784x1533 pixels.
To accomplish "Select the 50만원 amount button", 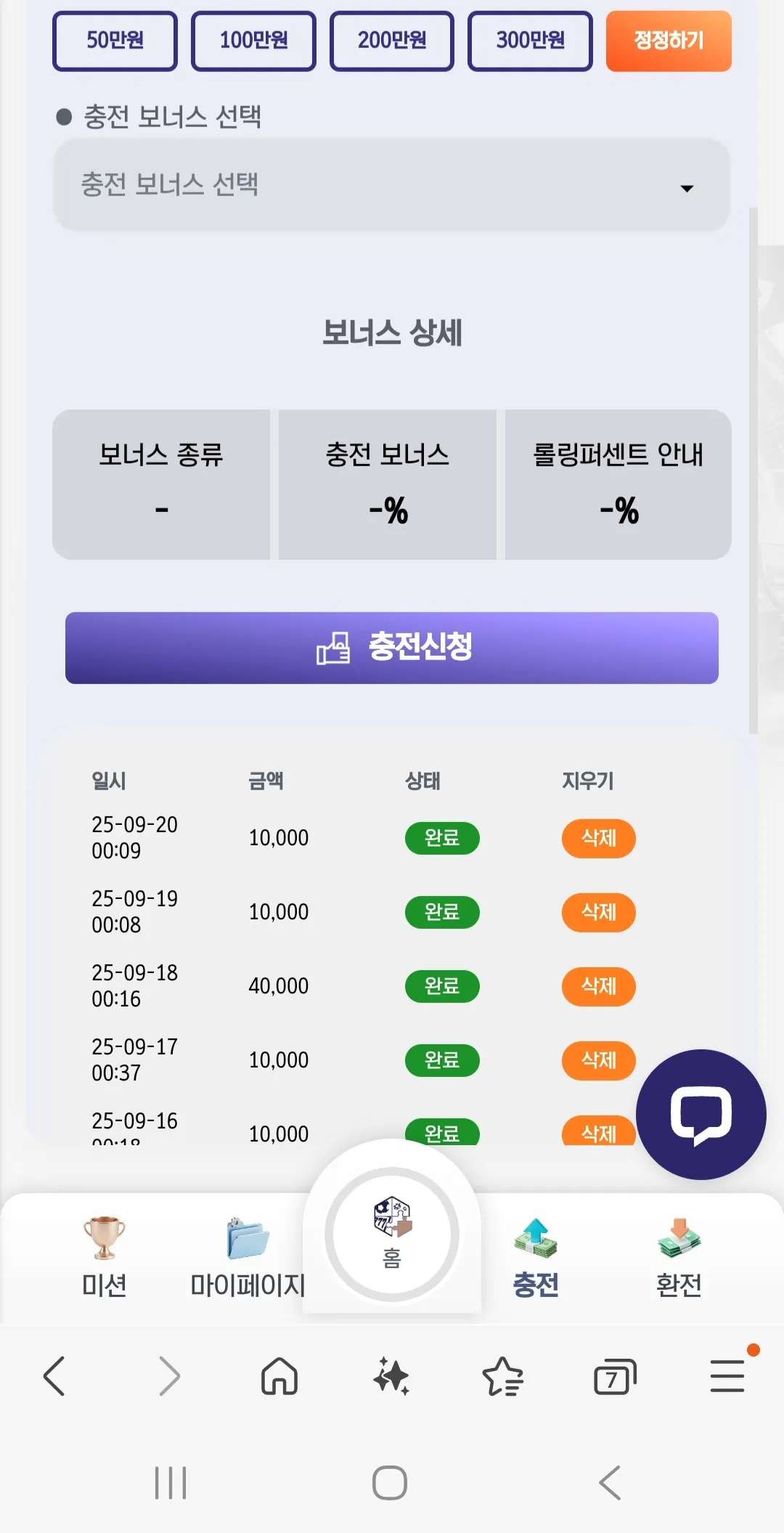I will point(115,41).
